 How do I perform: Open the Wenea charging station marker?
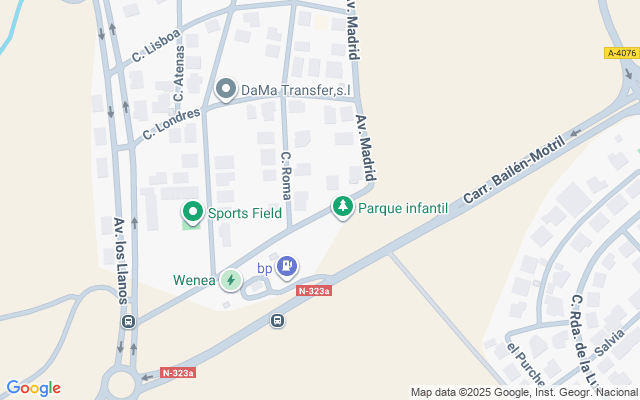pos(231,280)
